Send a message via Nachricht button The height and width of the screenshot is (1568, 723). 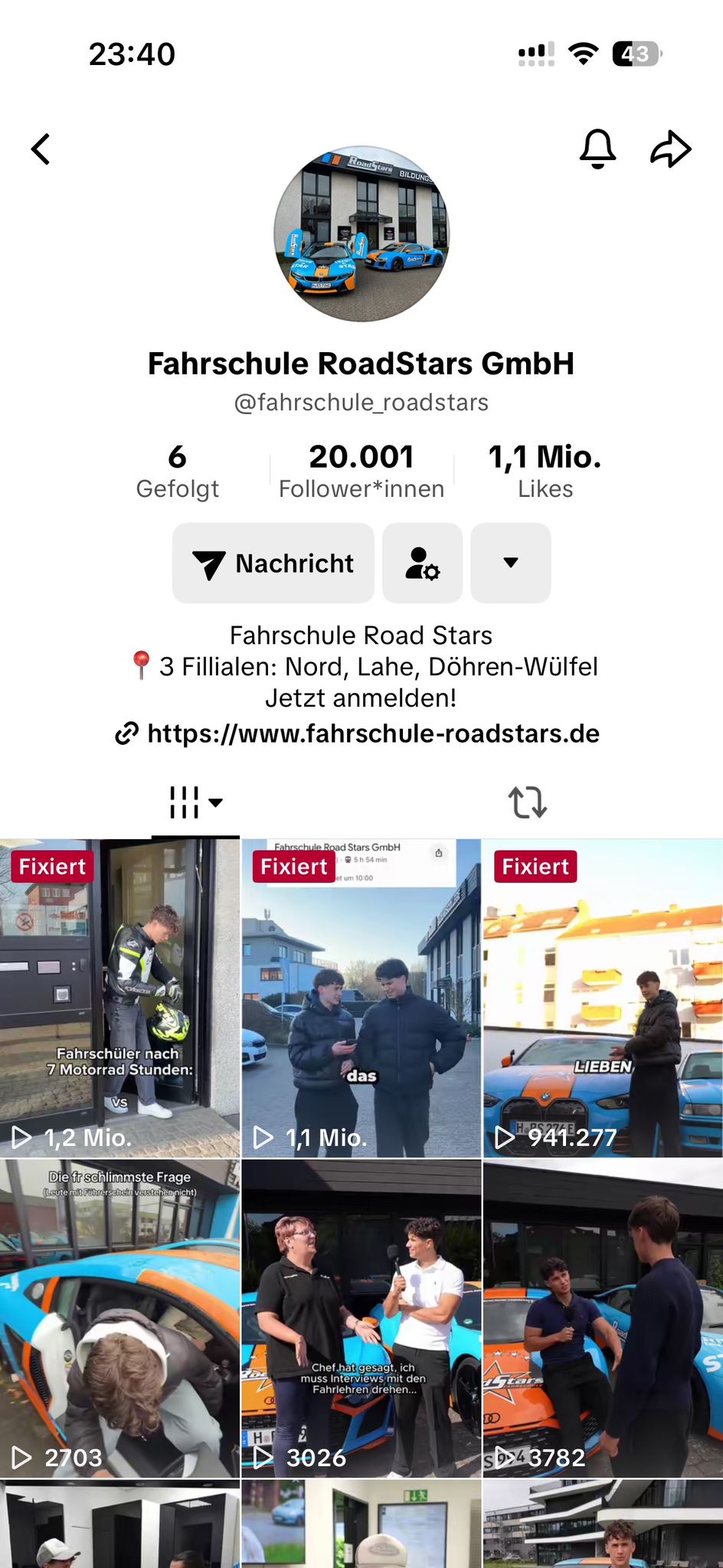click(x=273, y=563)
